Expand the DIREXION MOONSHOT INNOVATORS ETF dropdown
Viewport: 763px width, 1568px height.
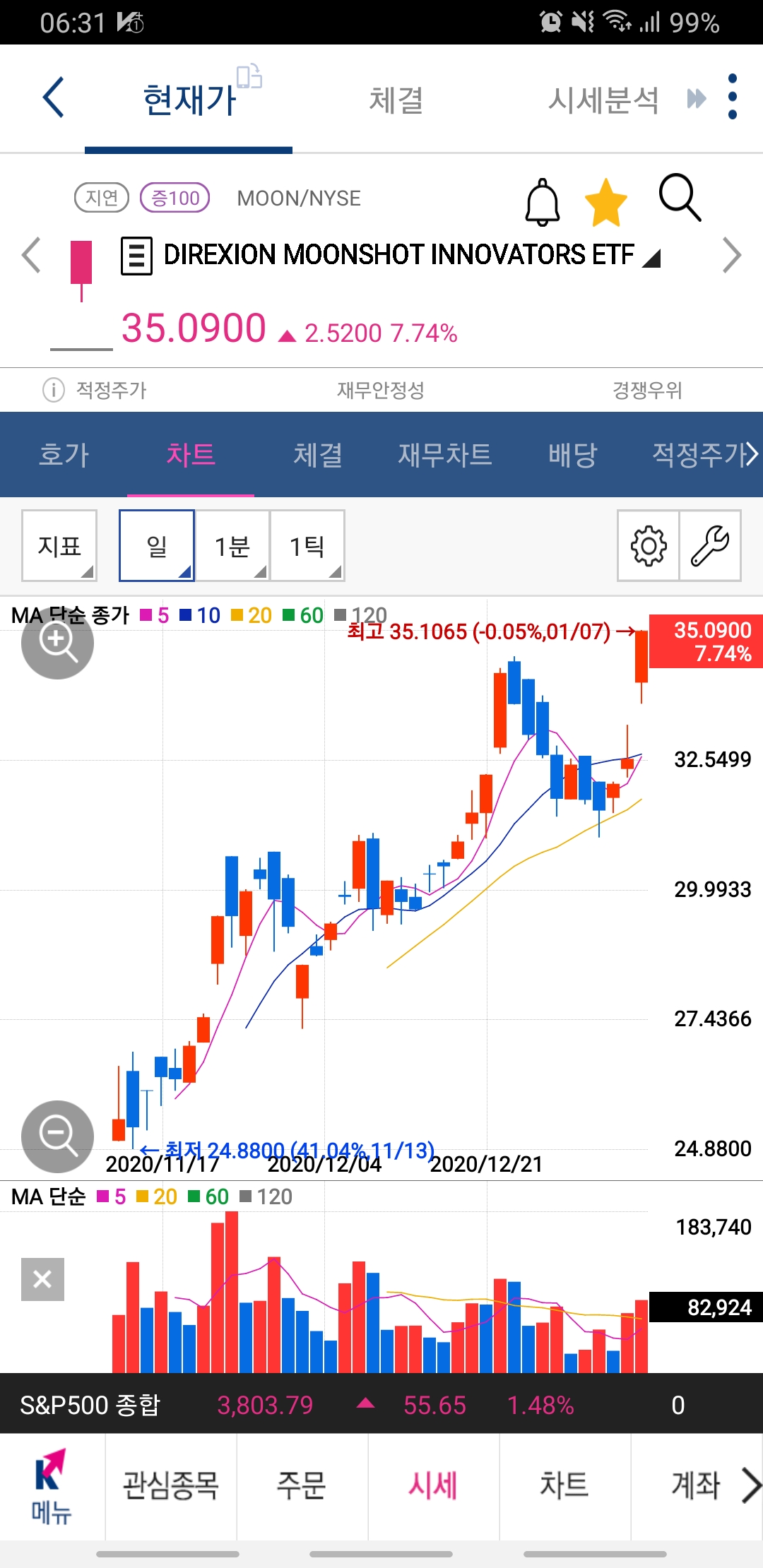(x=651, y=259)
